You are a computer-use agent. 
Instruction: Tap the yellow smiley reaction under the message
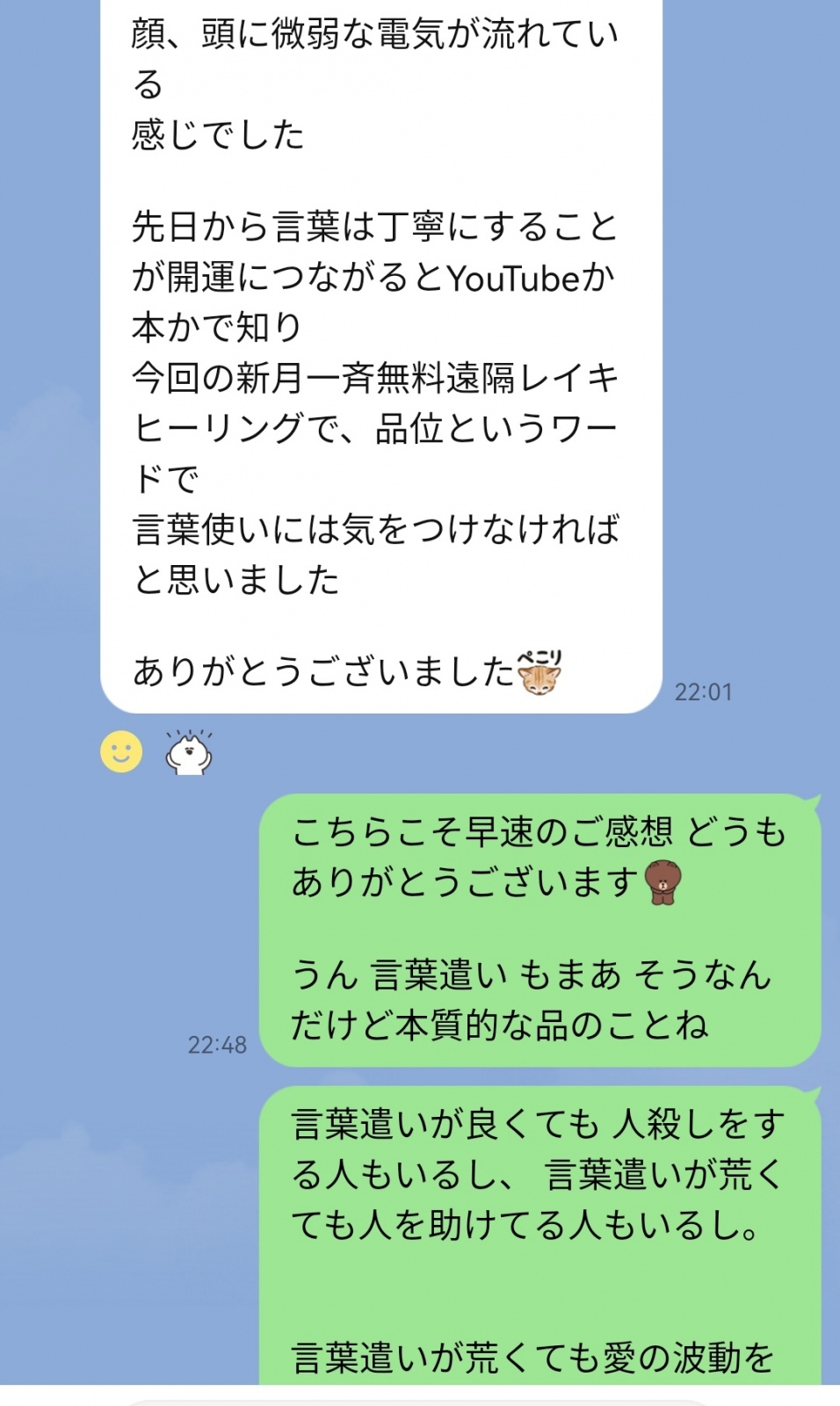pos(121,752)
